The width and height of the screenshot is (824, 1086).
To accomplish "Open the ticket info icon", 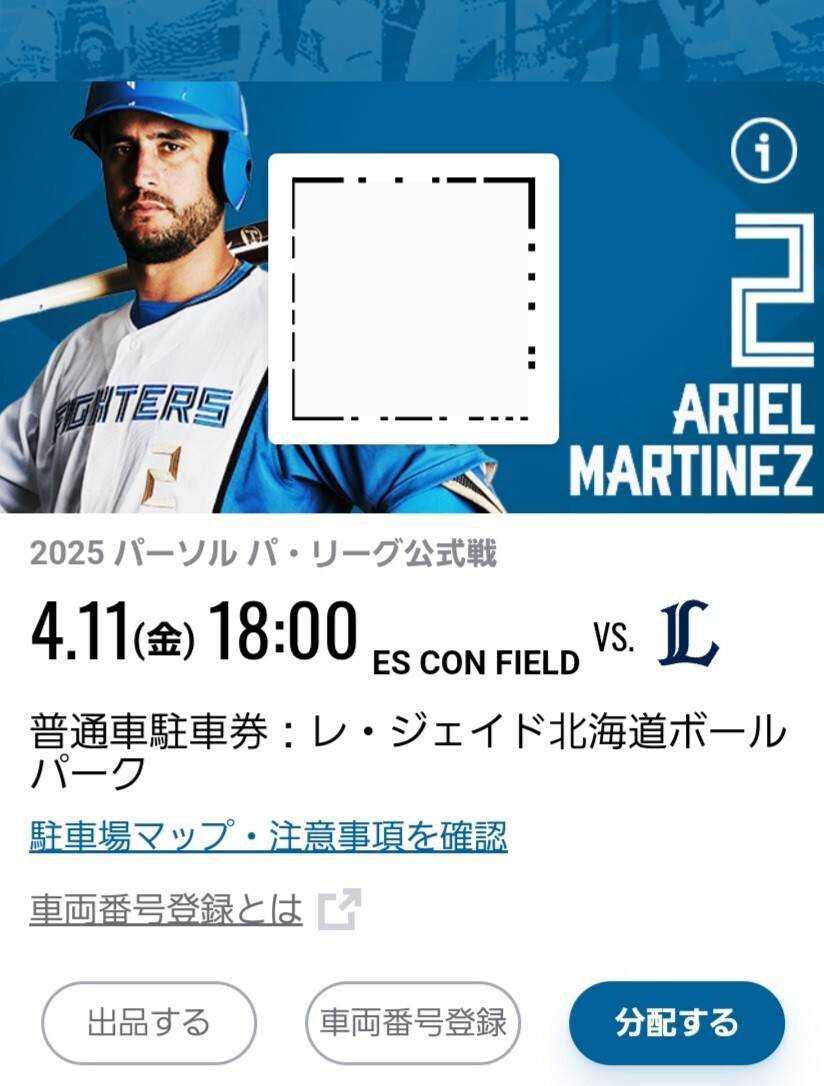I will point(763,151).
